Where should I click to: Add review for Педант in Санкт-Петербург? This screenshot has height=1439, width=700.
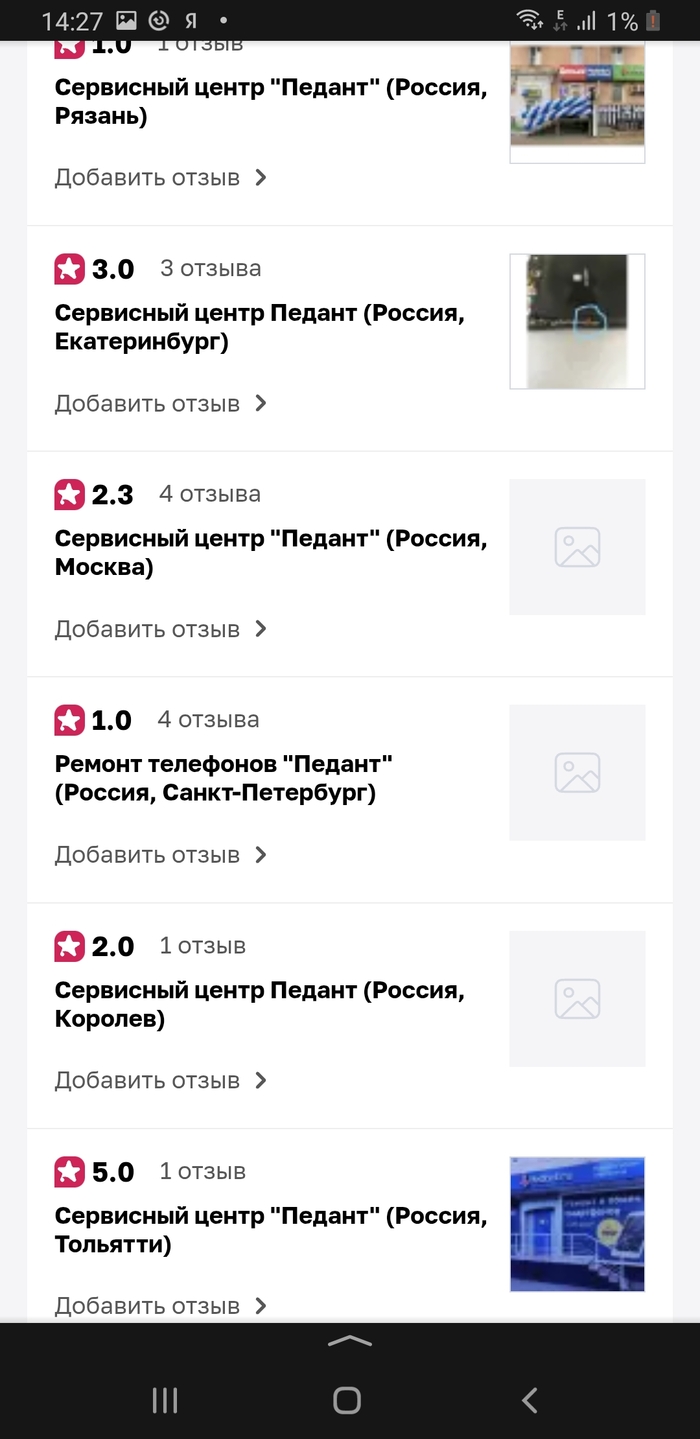point(160,856)
